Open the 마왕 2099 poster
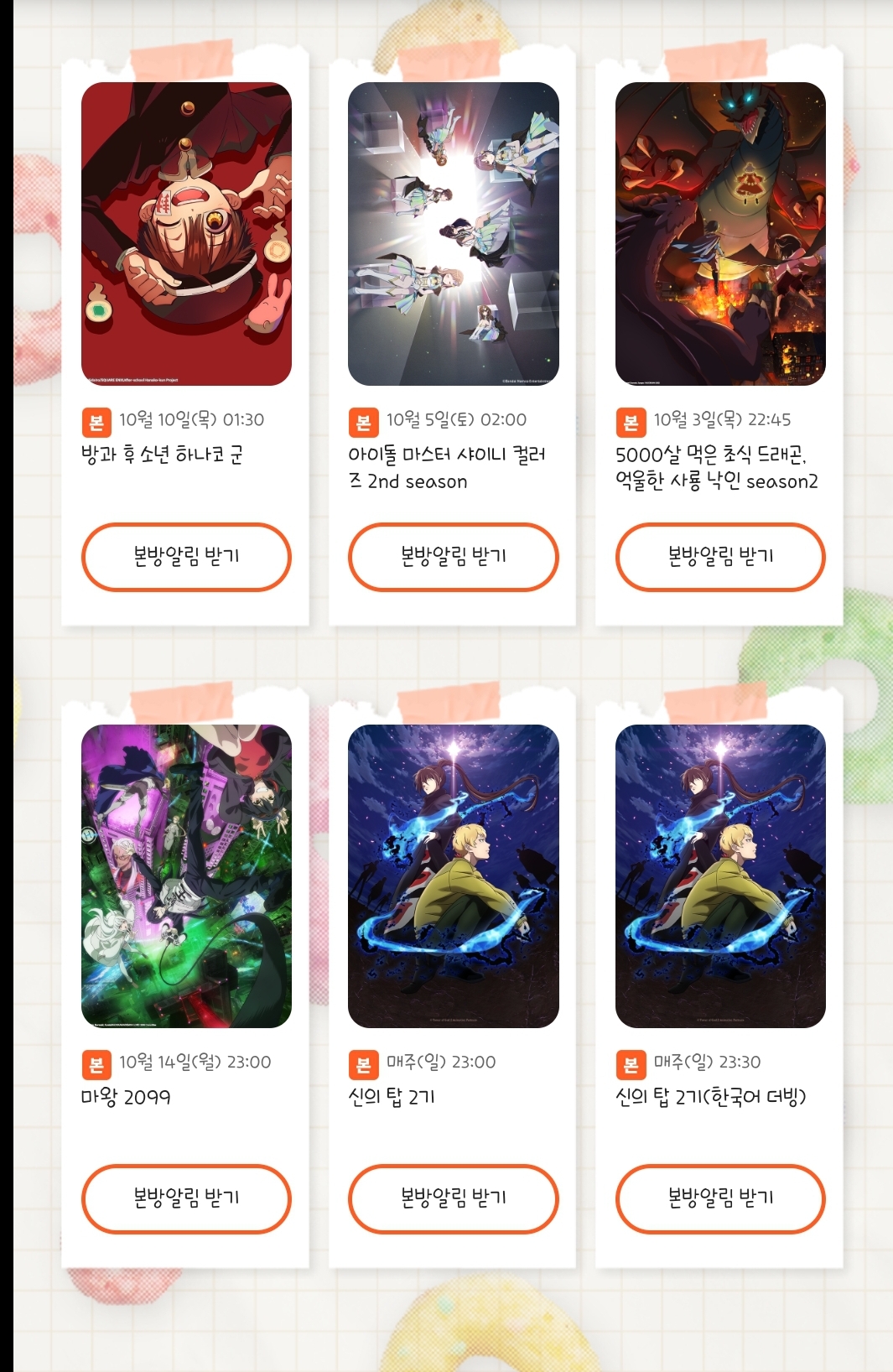The image size is (893, 1372). point(186,876)
